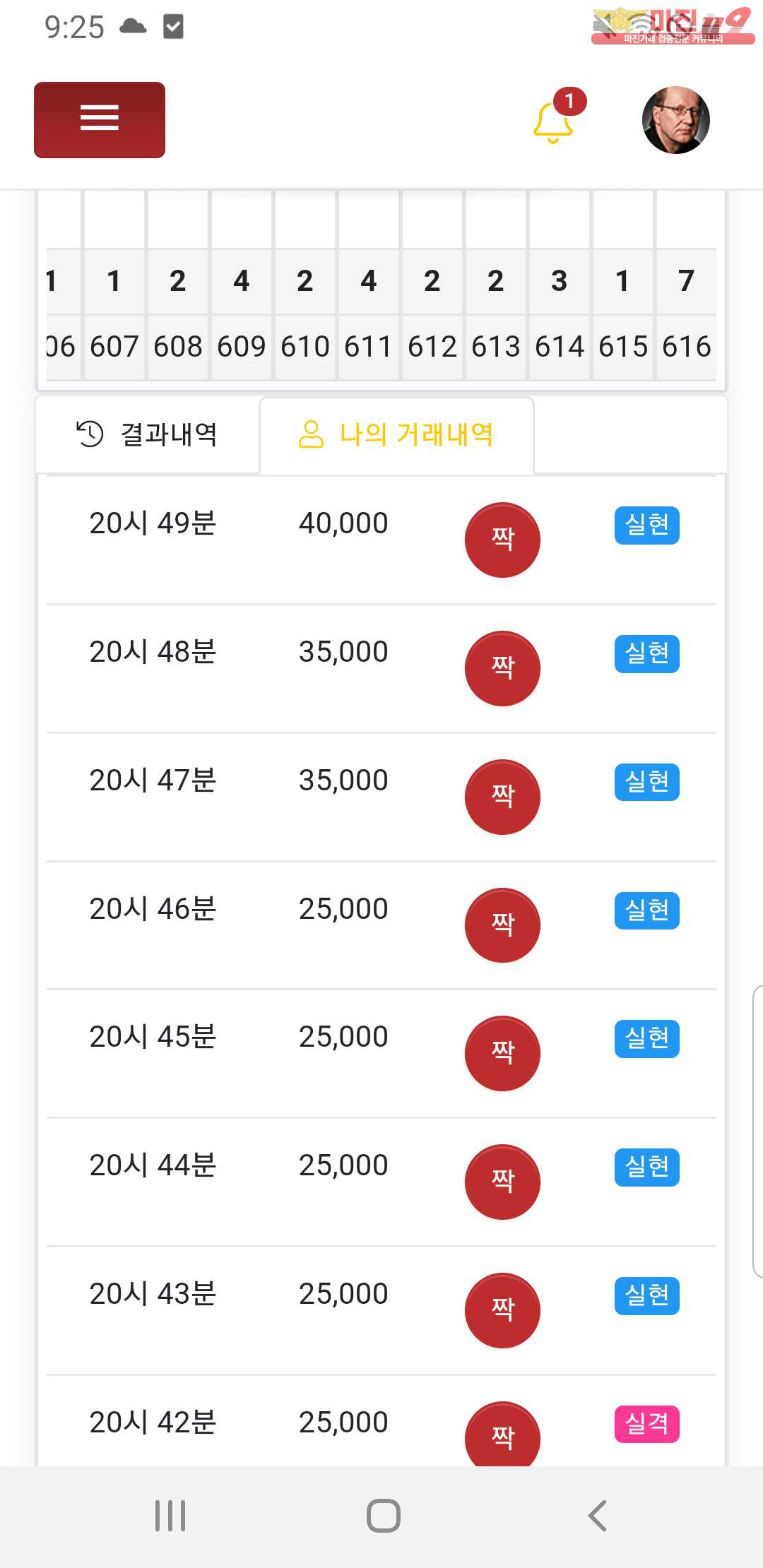Screen dimensions: 763x1568
Task: Select the 나의 거래내역 tab
Action: pos(396,434)
